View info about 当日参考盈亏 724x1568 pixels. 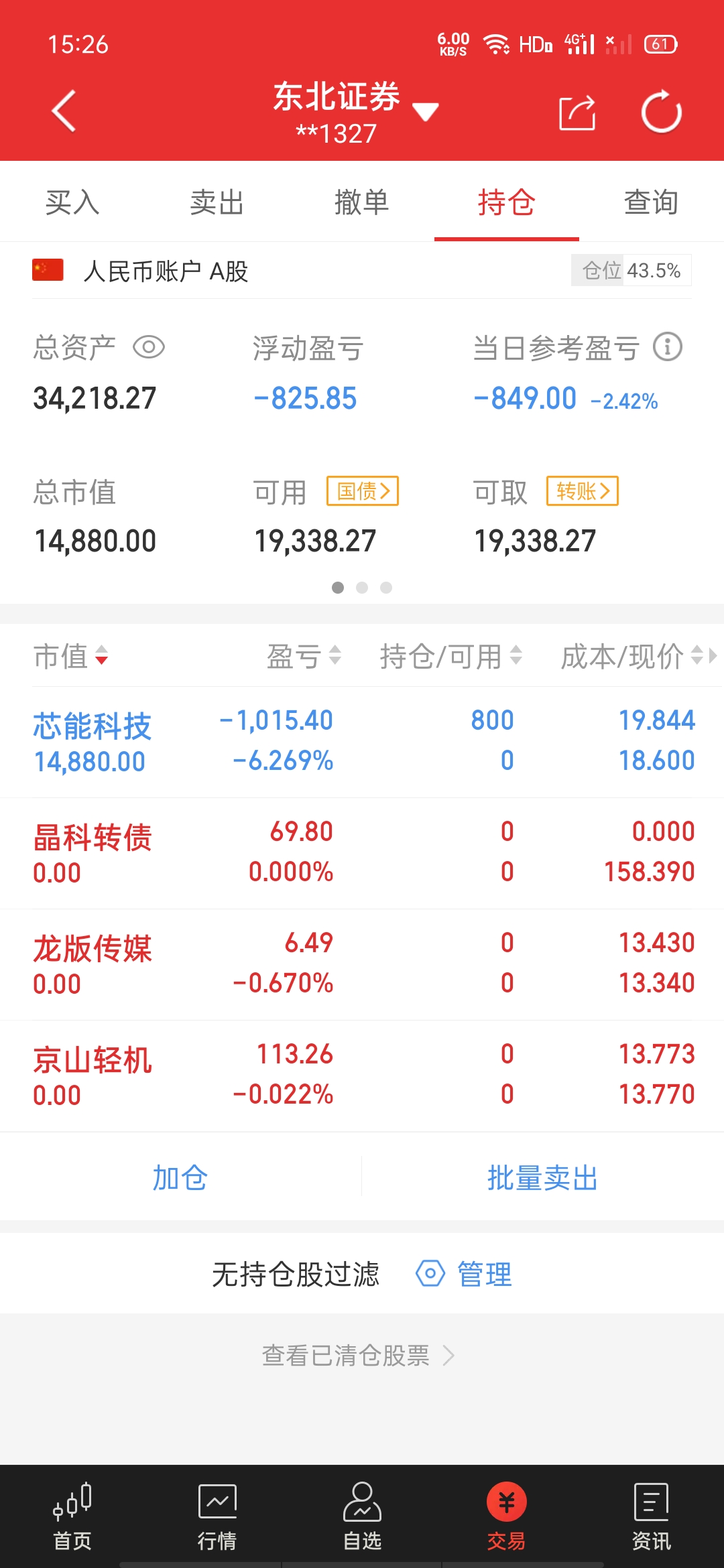point(668,347)
